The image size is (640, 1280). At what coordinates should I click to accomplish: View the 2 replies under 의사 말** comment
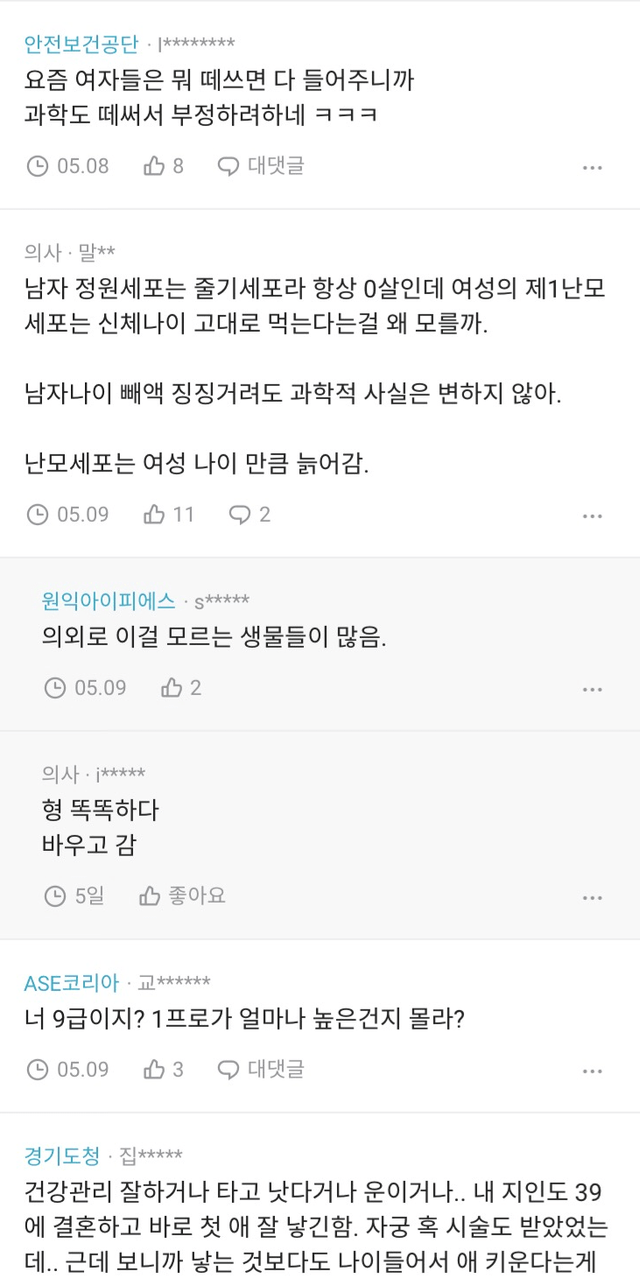point(250,514)
